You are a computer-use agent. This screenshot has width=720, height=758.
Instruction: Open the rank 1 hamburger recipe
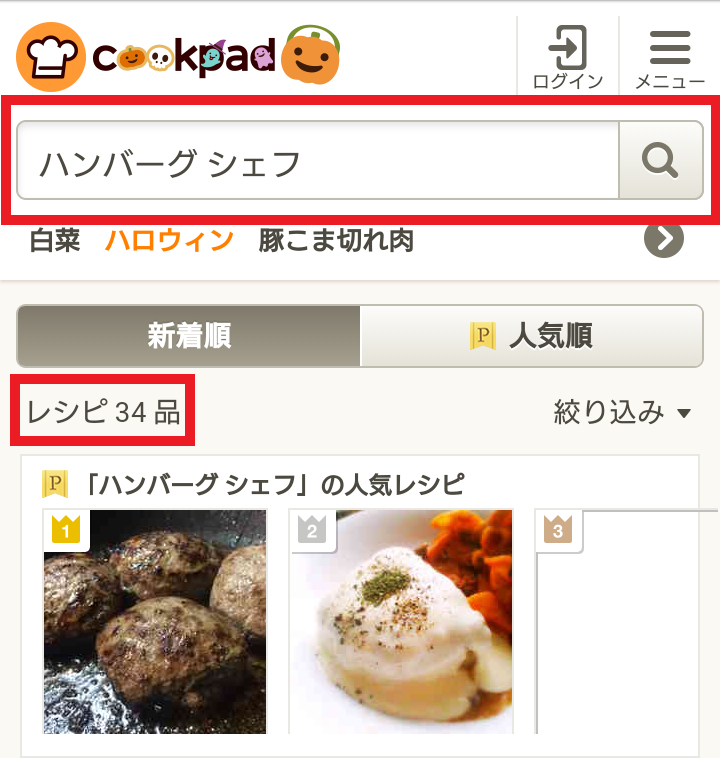coord(155,621)
